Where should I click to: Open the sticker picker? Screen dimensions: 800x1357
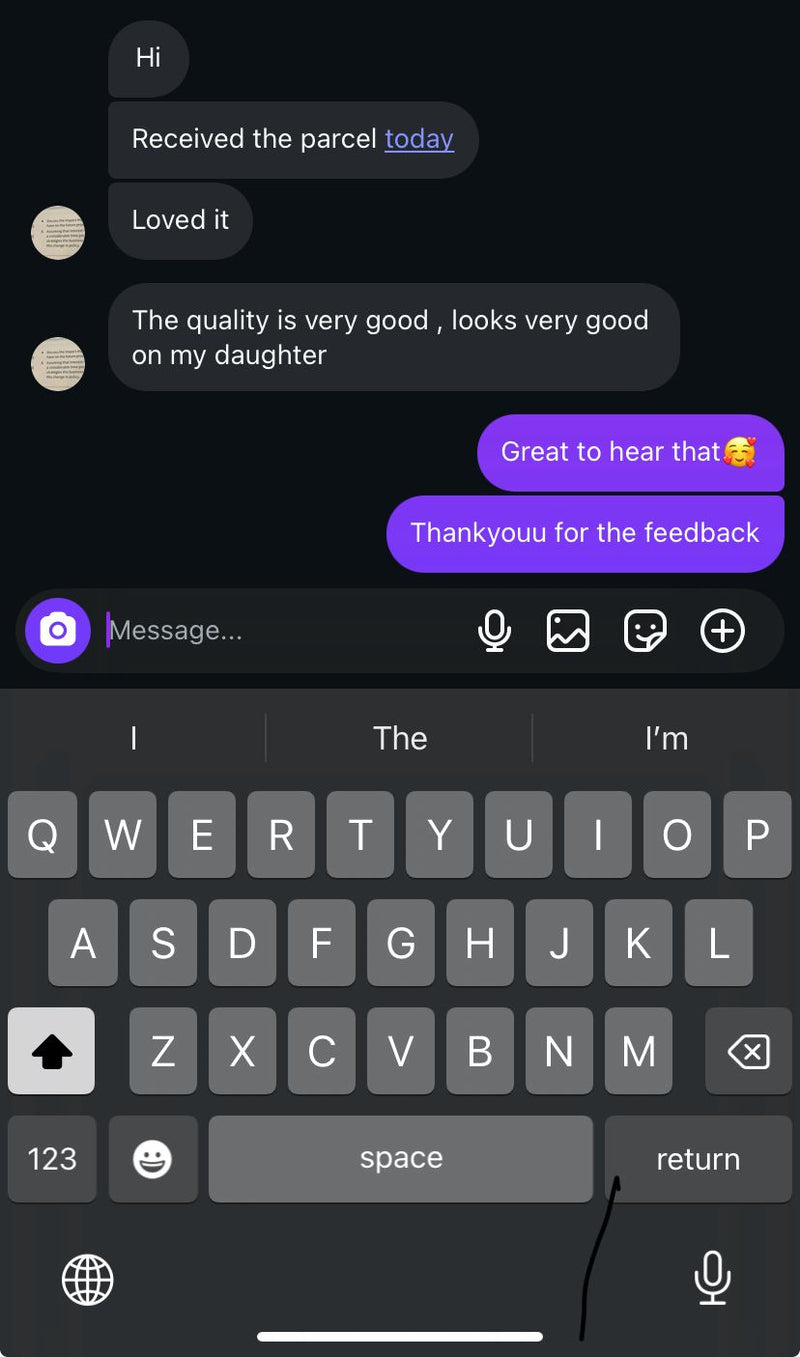(645, 631)
